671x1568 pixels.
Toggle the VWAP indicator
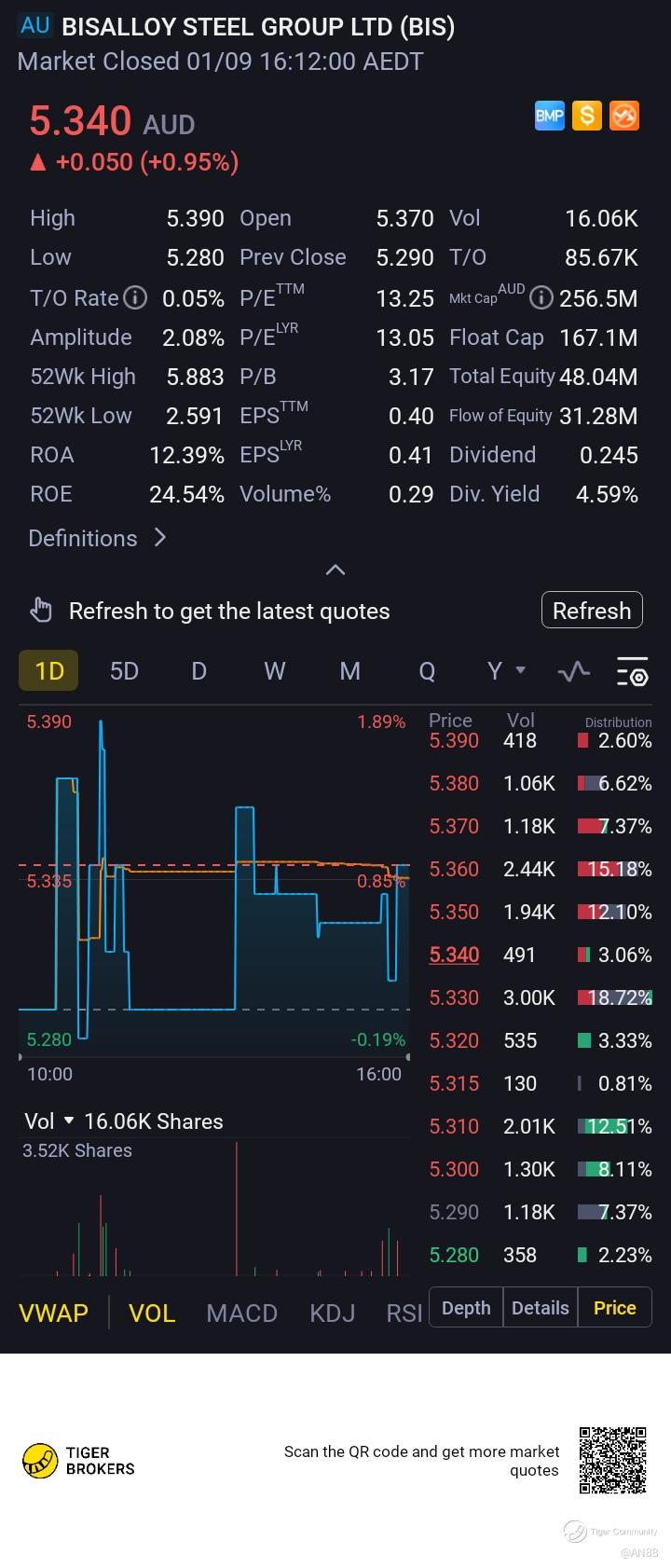pos(53,1313)
